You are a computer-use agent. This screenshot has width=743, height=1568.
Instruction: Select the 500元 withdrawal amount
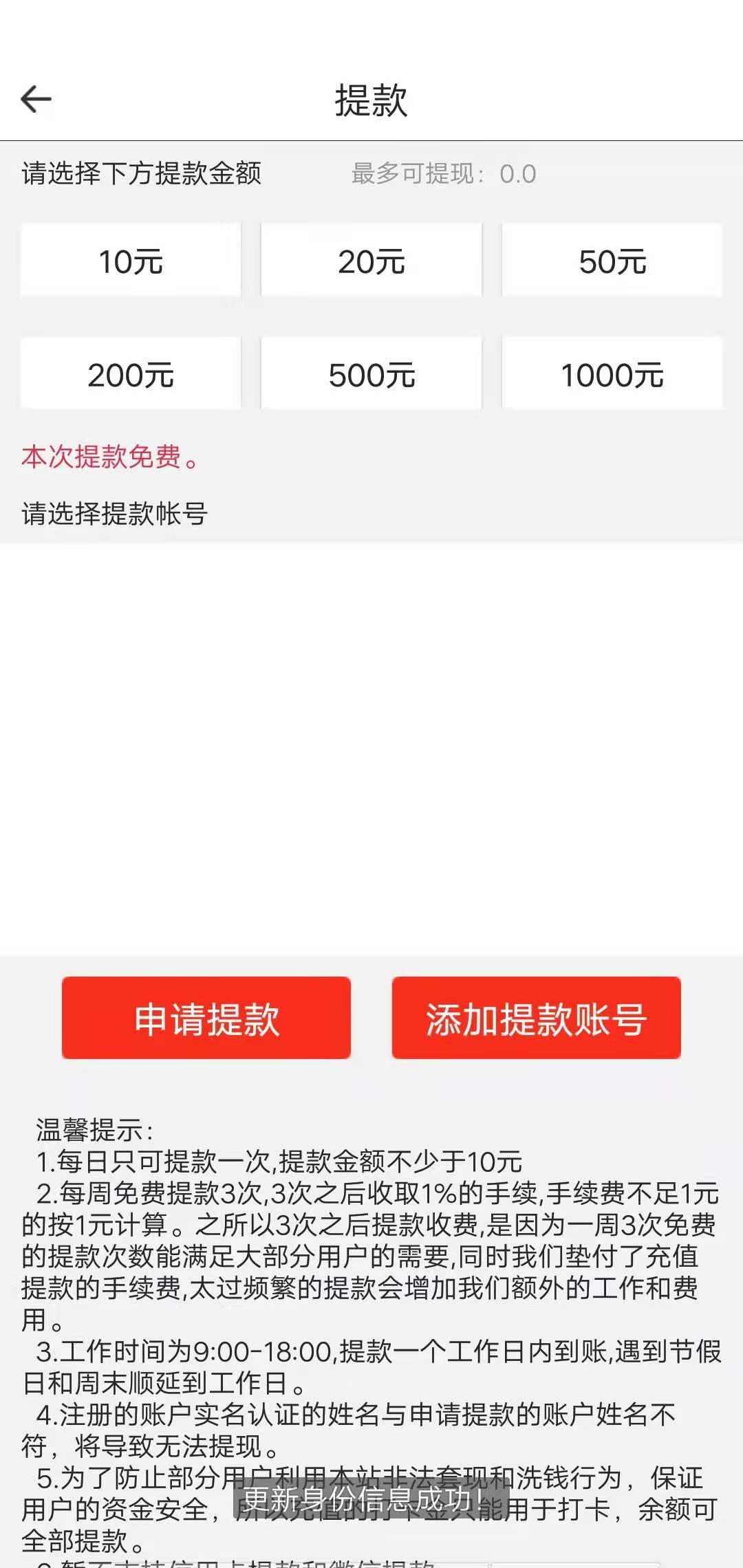(x=371, y=373)
